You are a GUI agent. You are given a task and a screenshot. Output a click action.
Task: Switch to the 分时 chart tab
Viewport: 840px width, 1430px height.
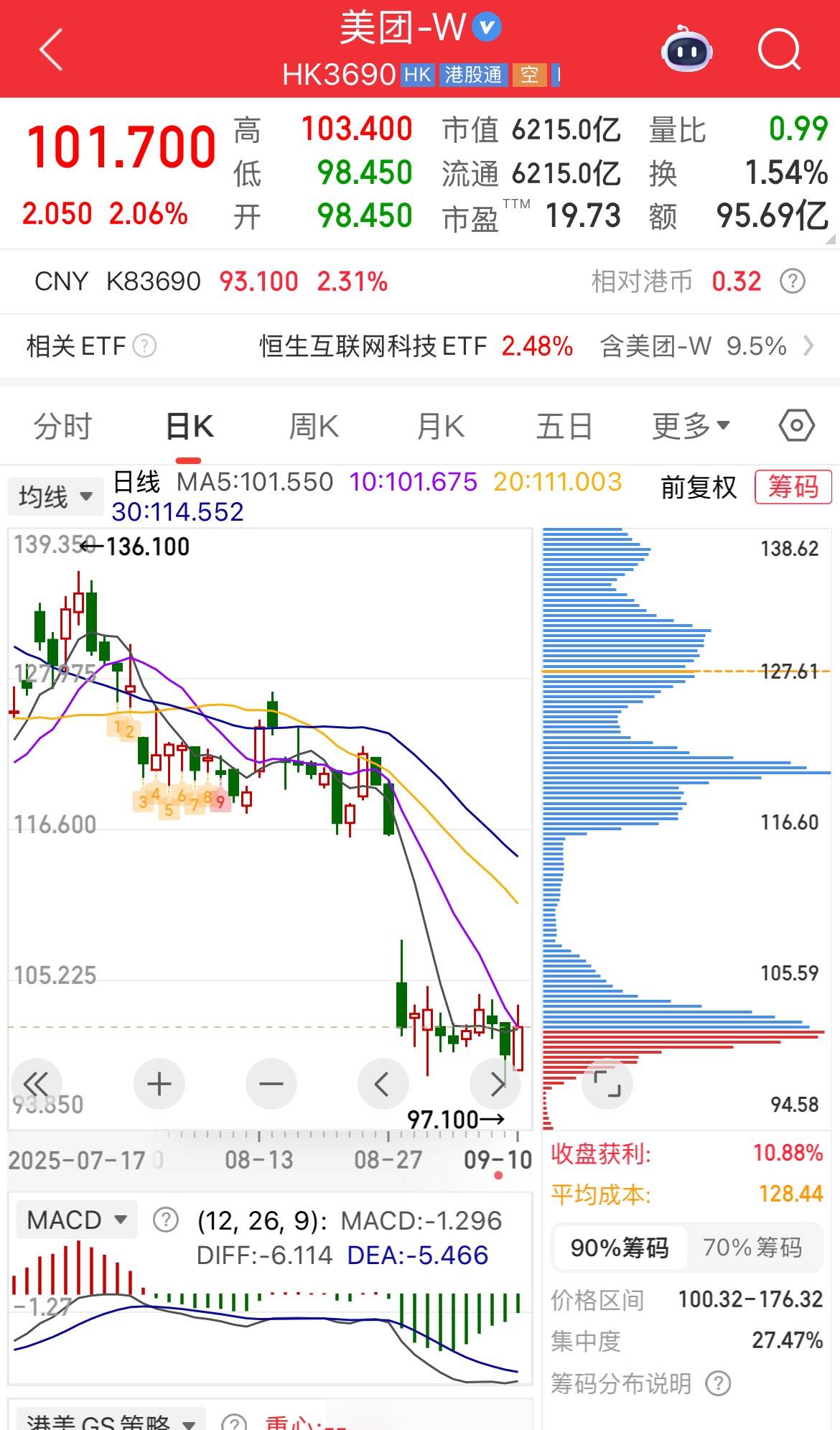pyautogui.click(x=63, y=427)
